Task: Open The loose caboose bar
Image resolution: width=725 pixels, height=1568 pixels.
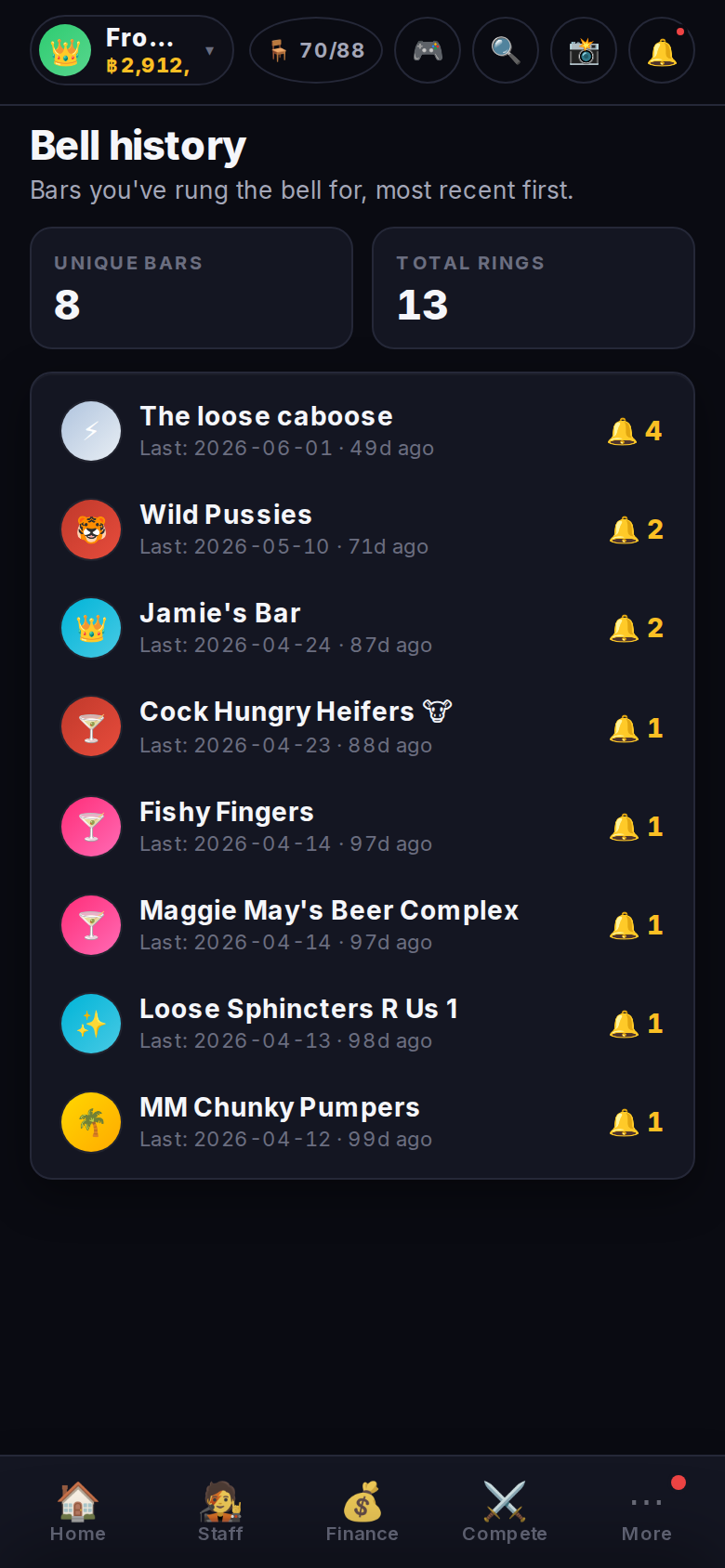Action: tap(362, 431)
